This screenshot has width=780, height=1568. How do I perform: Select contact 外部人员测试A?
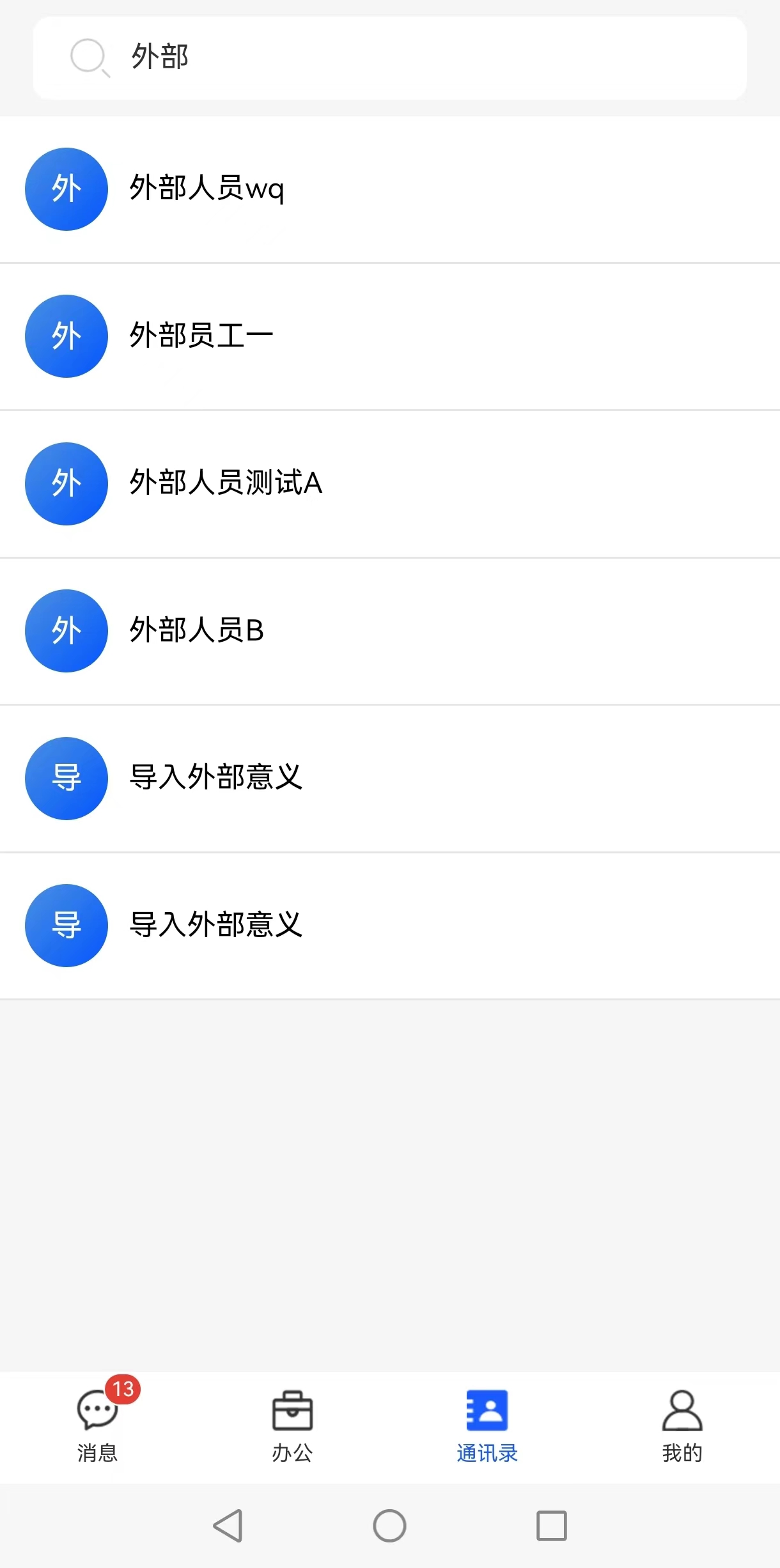(226, 483)
